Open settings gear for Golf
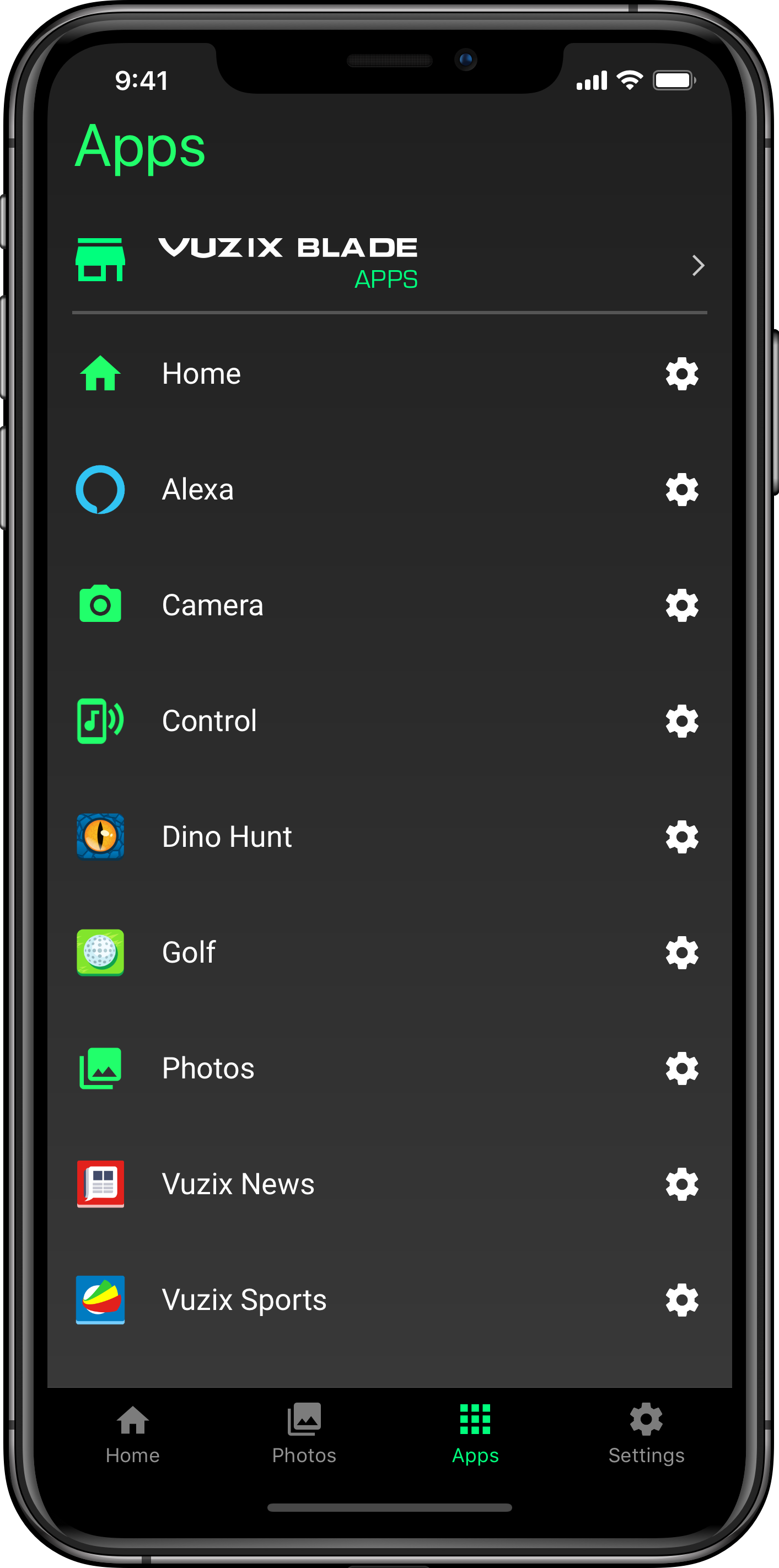Image resolution: width=779 pixels, height=1568 pixels. pos(681,953)
